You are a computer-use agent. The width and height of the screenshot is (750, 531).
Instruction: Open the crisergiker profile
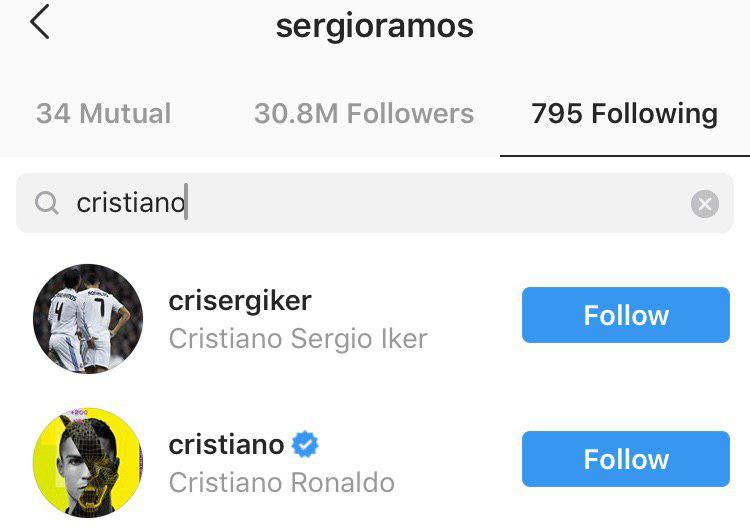coord(240,300)
